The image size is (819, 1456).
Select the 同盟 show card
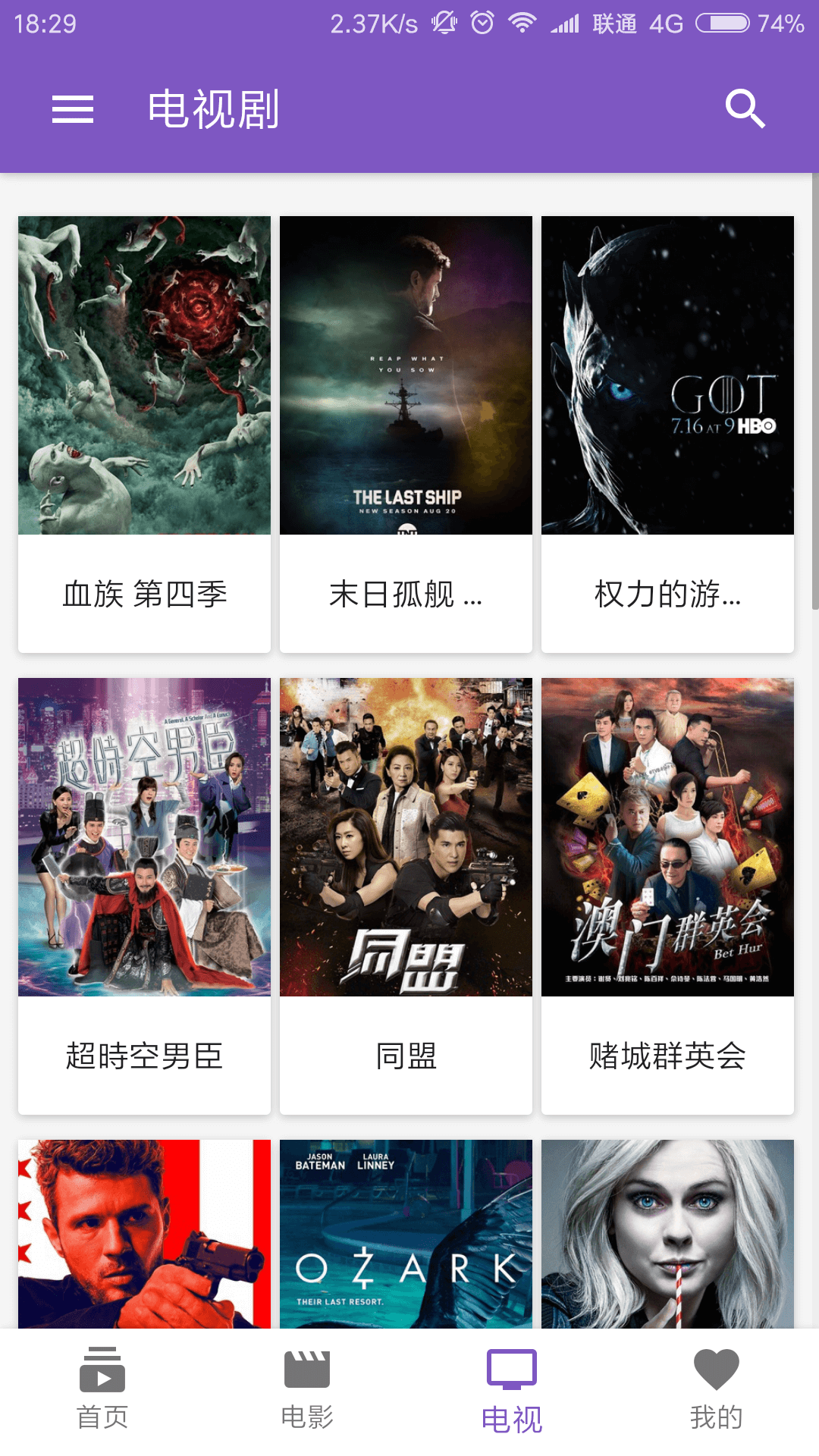406,896
